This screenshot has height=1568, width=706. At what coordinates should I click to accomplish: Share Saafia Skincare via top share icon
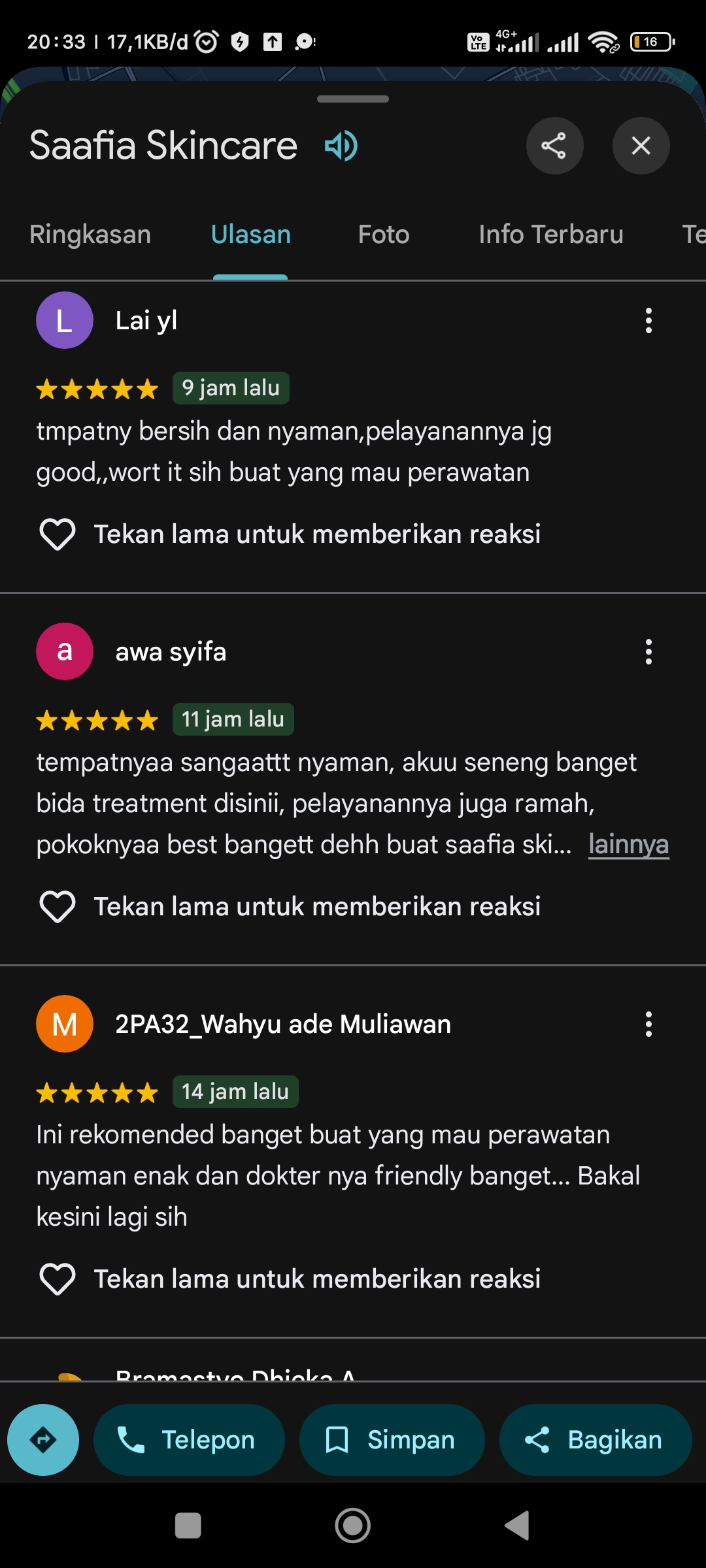click(x=554, y=146)
